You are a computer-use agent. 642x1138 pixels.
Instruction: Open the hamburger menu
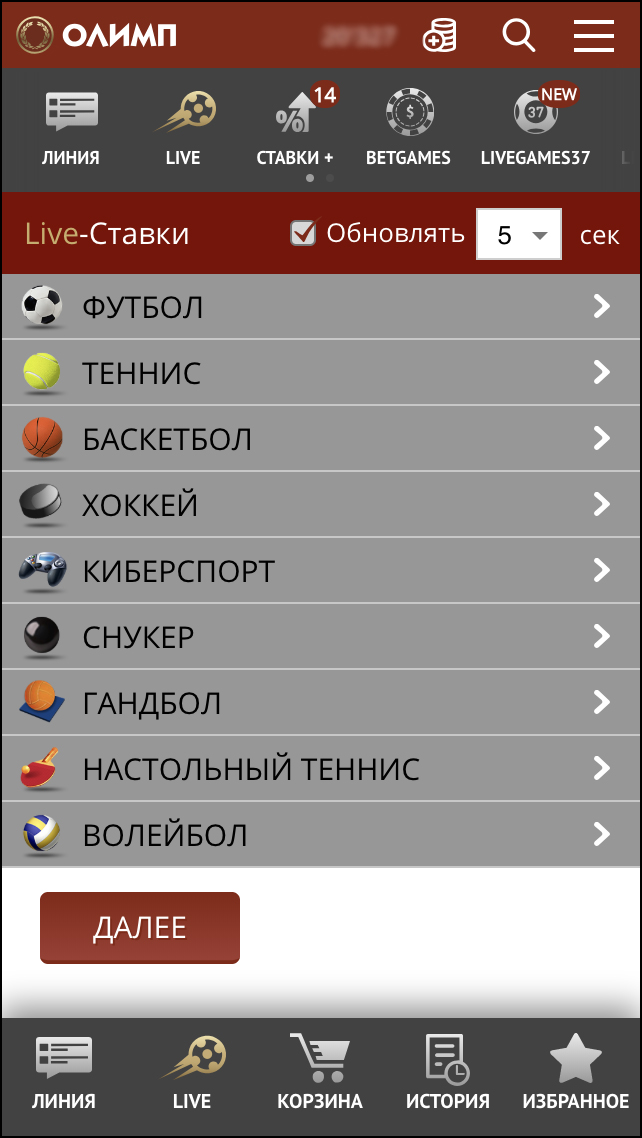(593, 36)
